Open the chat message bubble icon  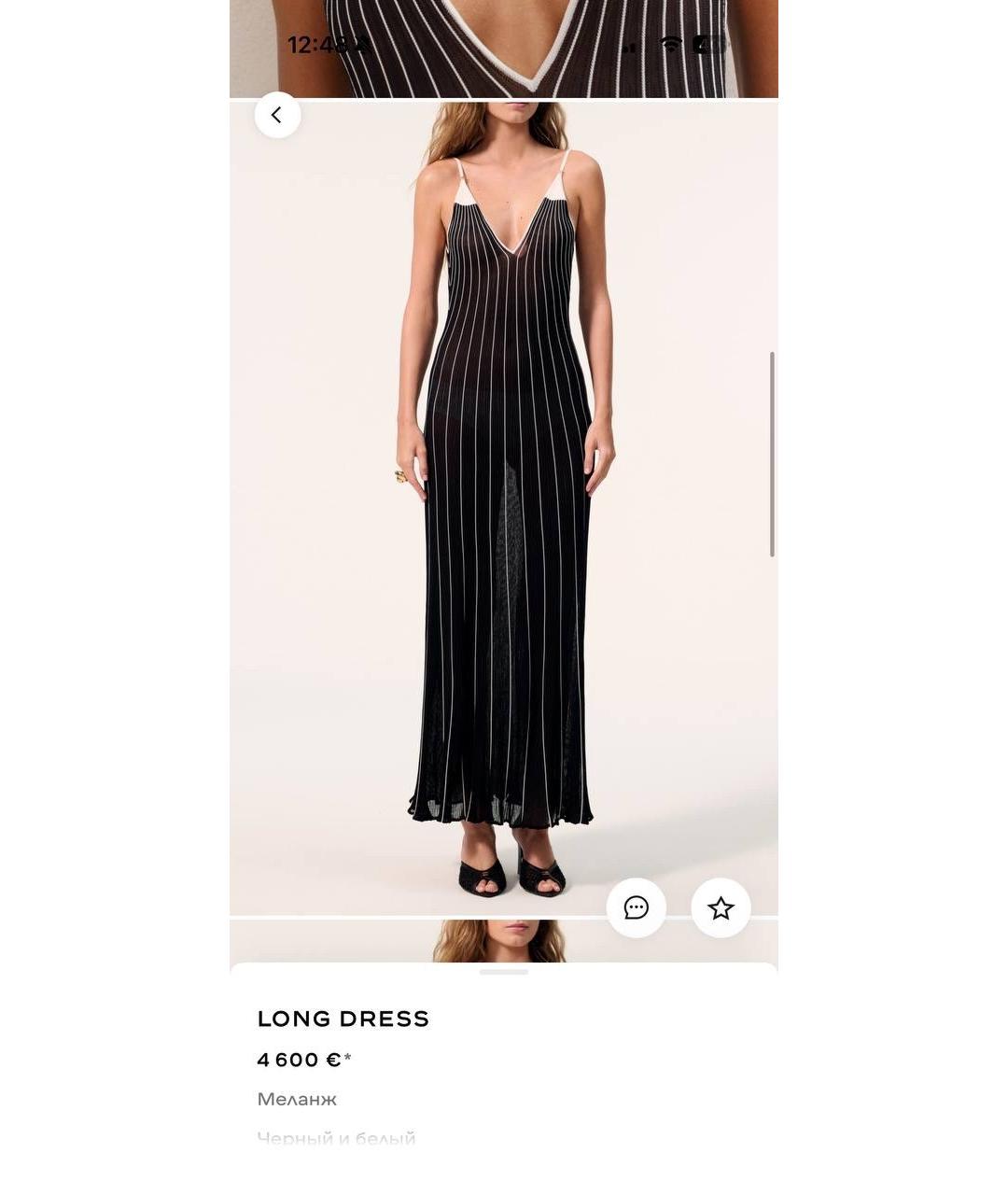(637, 907)
